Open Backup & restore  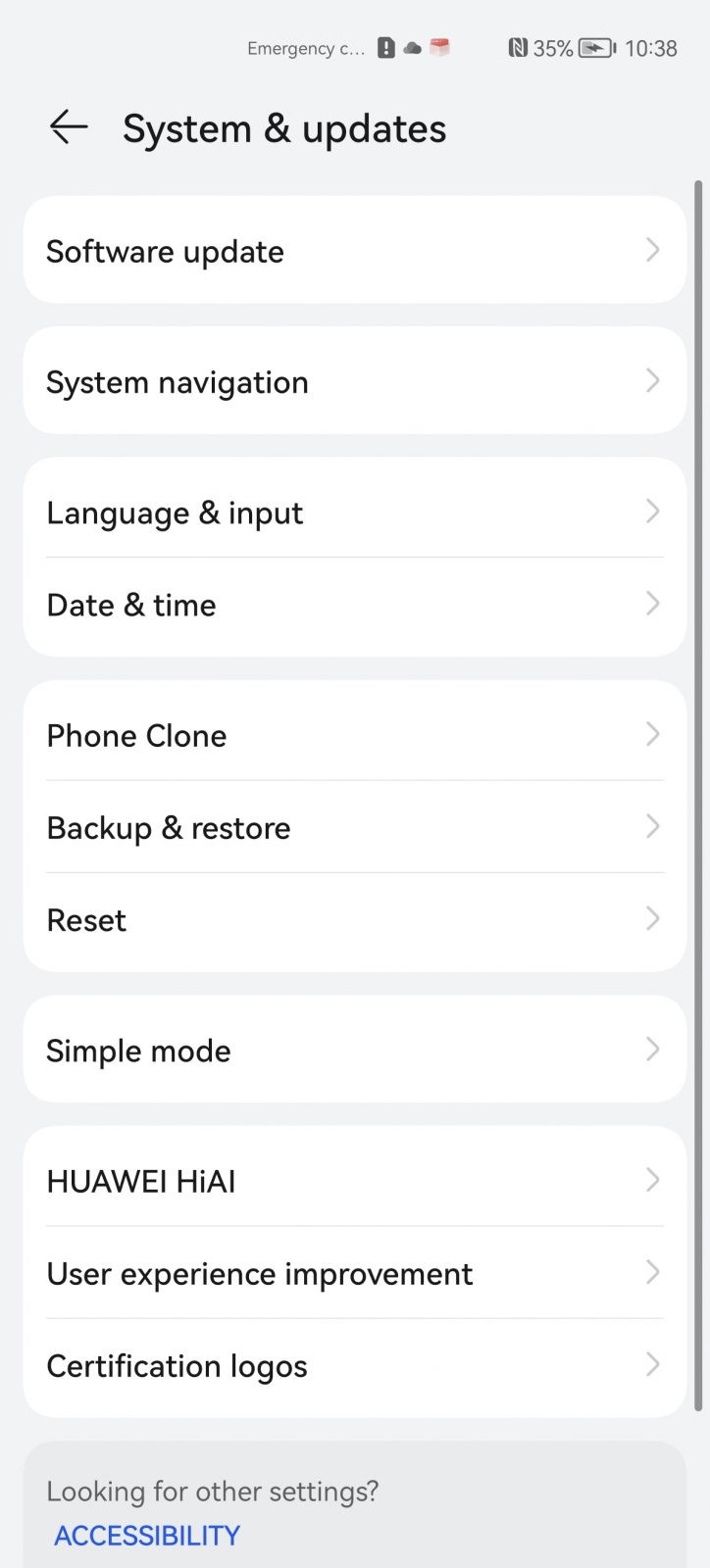354,827
